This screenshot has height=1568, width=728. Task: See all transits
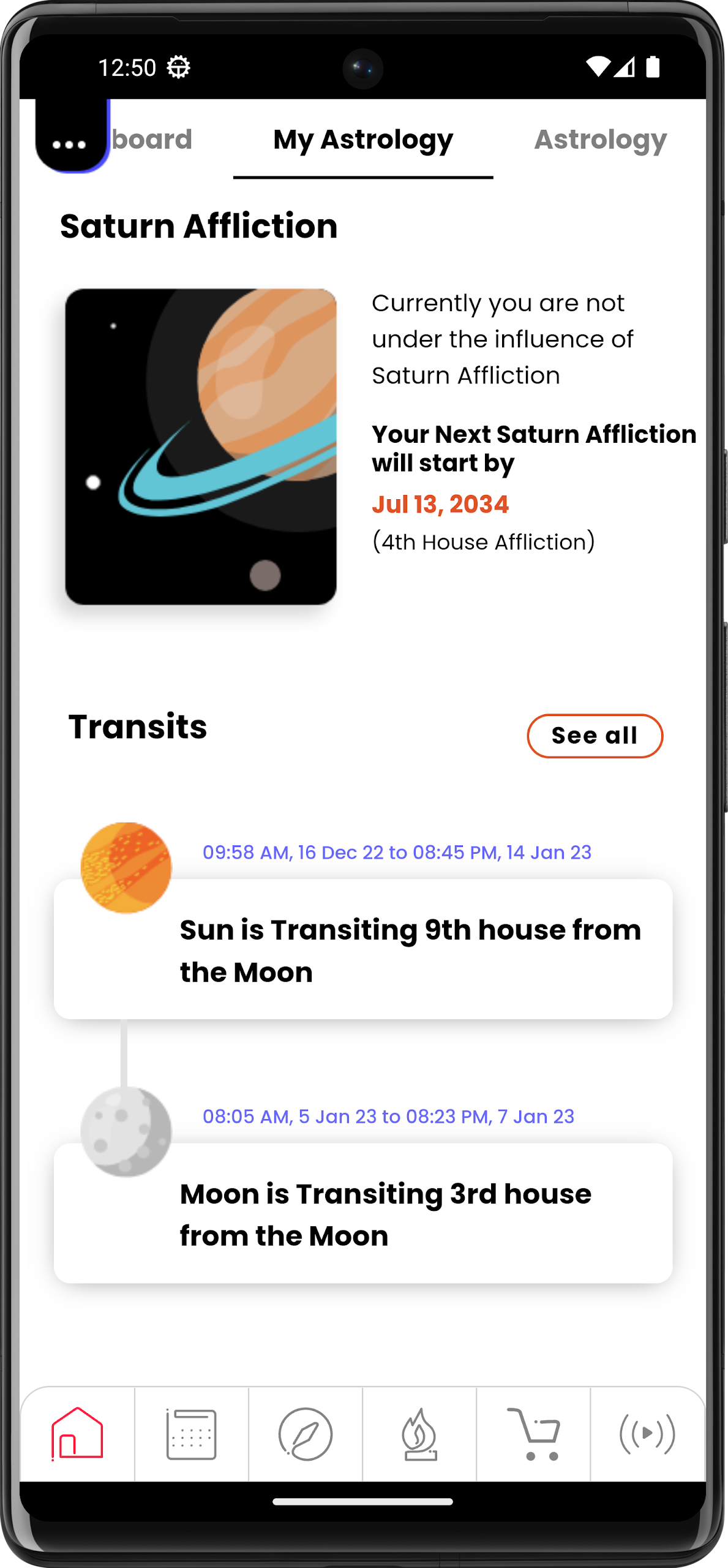595,736
